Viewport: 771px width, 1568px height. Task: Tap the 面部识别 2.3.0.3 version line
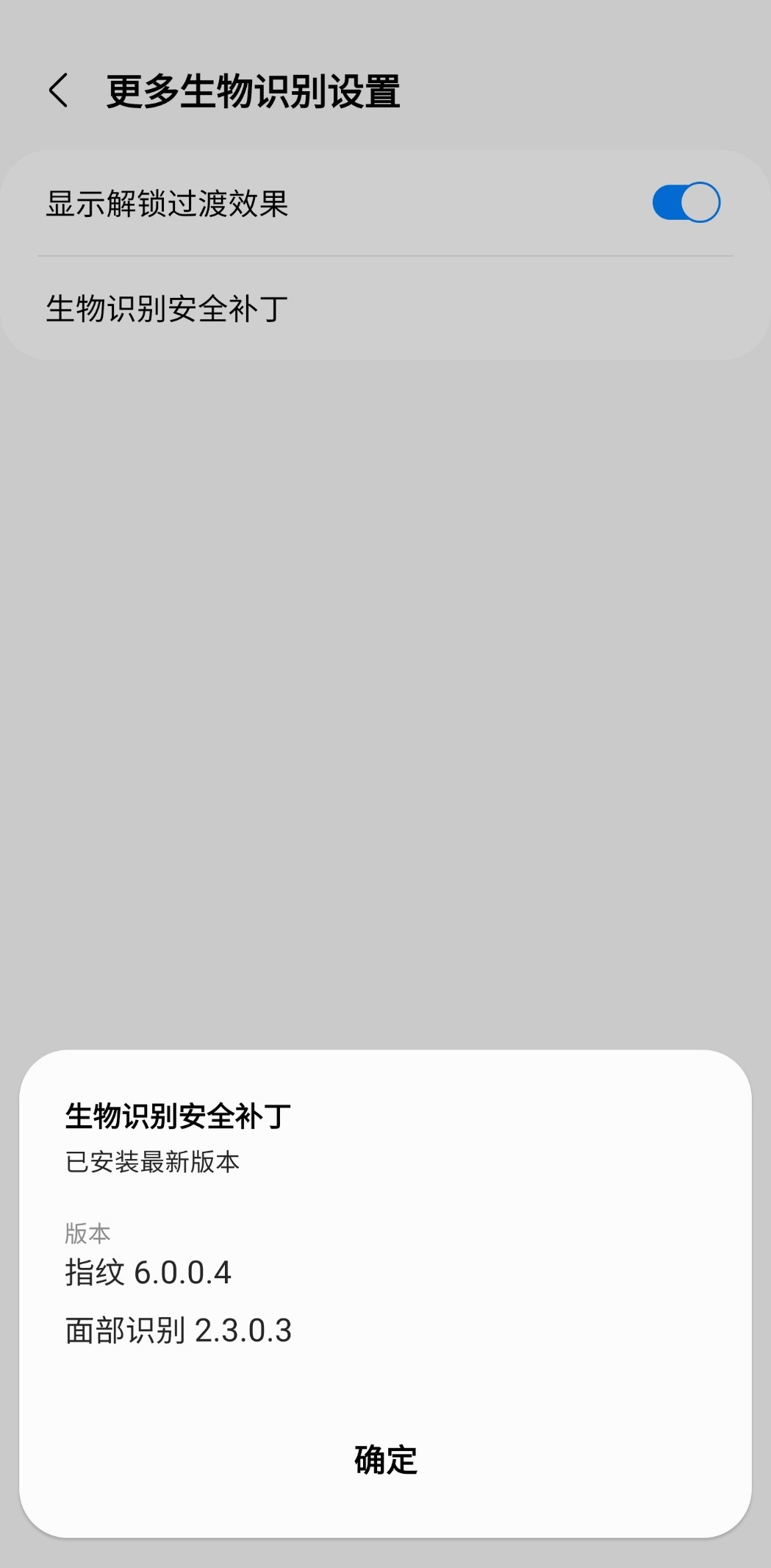(x=176, y=1331)
